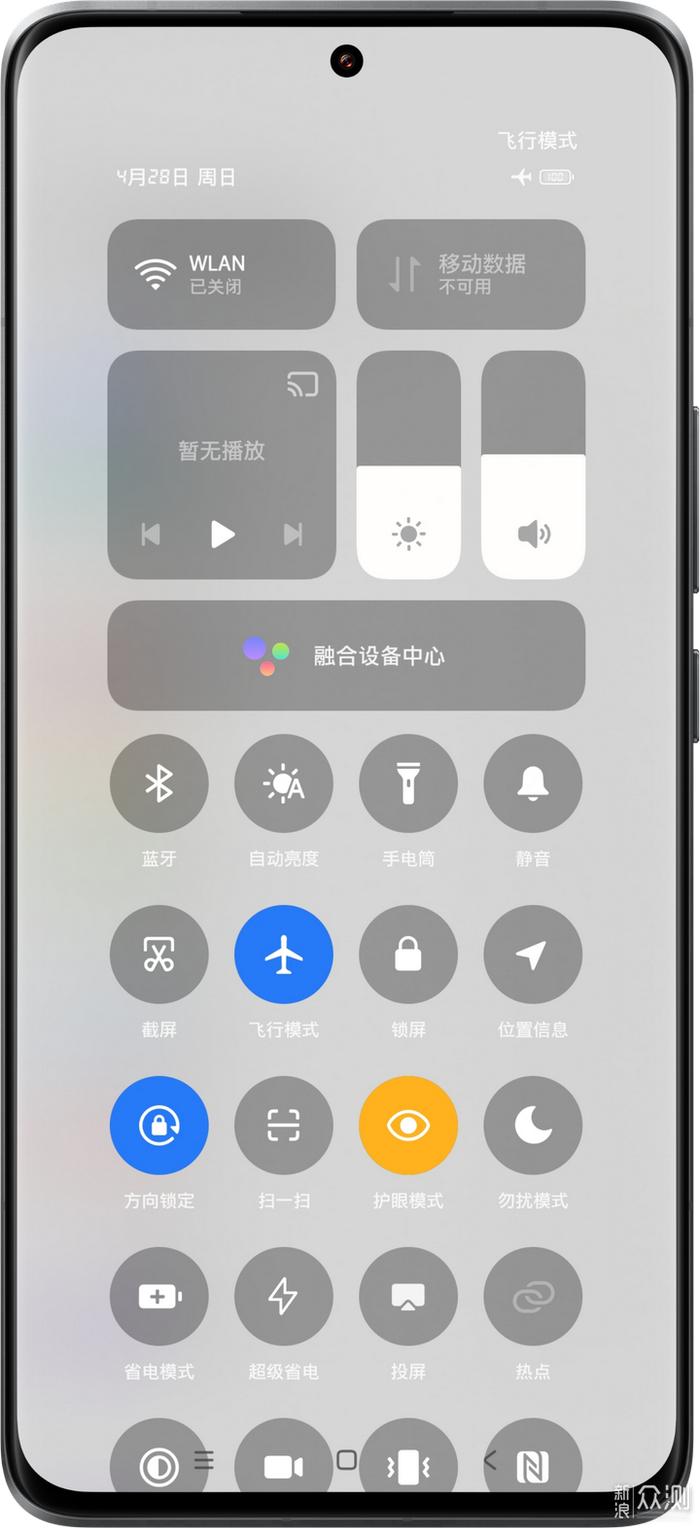Lock the screen with 锁屏
The width and height of the screenshot is (700, 1528).
coord(408,955)
